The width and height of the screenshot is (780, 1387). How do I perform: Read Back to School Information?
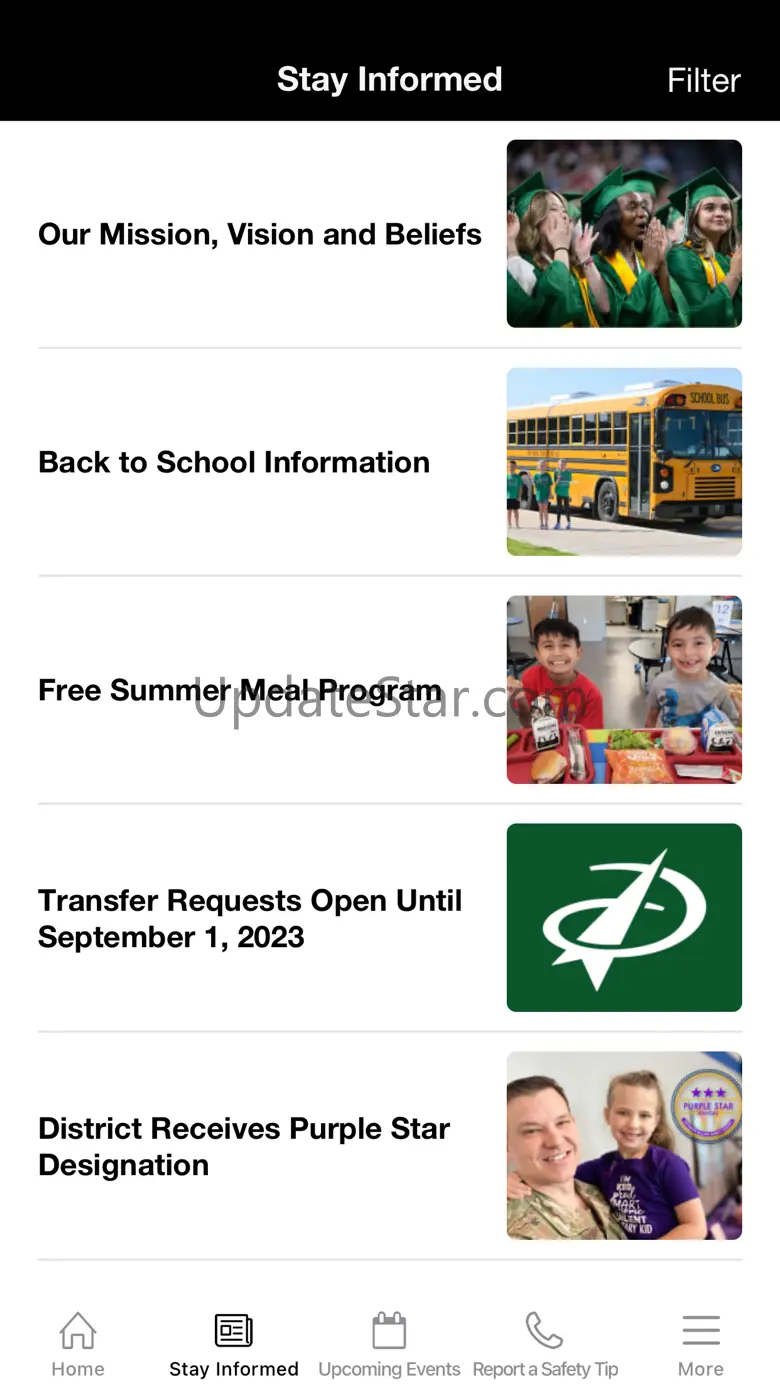[390, 462]
